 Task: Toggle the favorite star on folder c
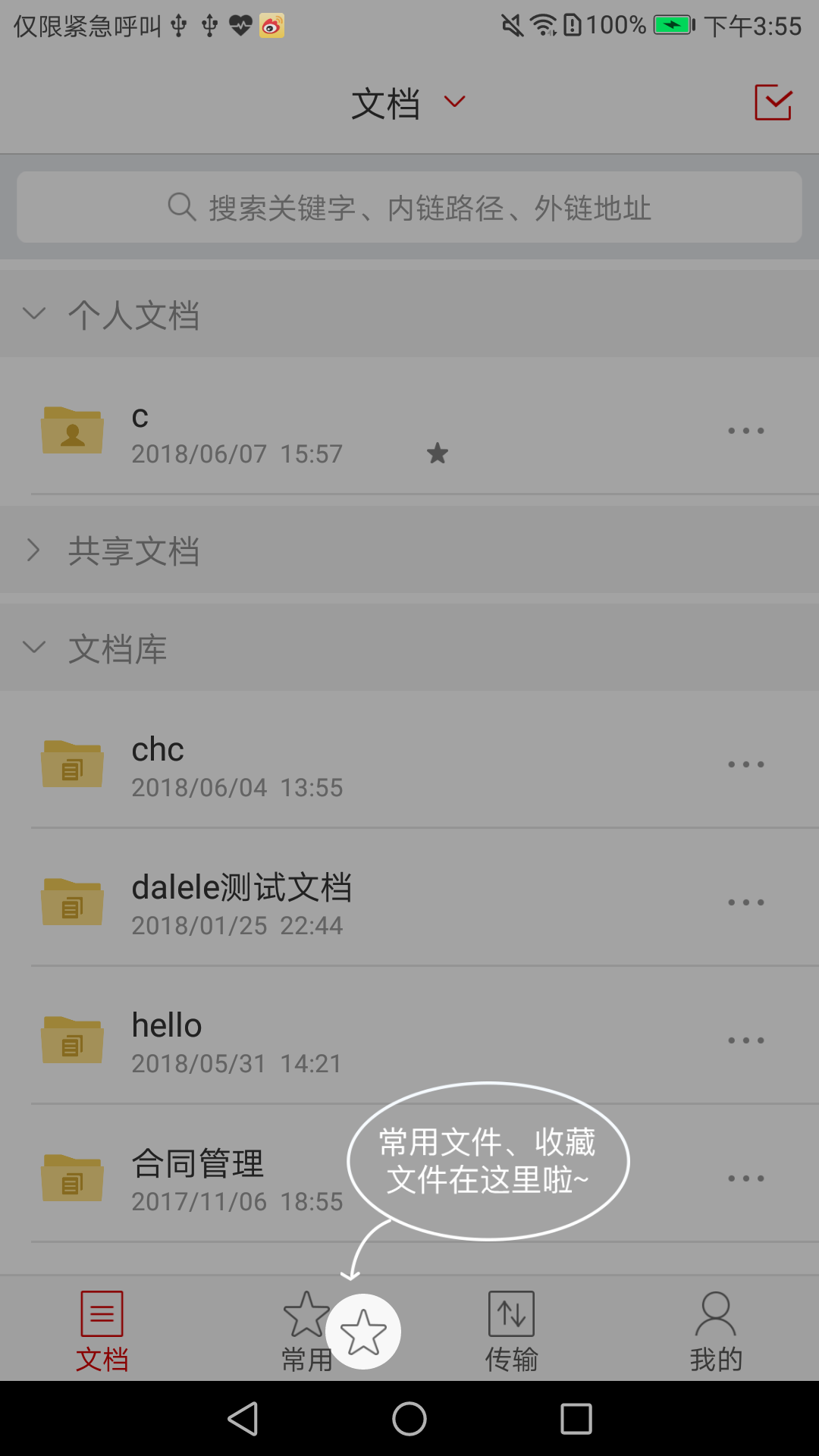point(438,453)
